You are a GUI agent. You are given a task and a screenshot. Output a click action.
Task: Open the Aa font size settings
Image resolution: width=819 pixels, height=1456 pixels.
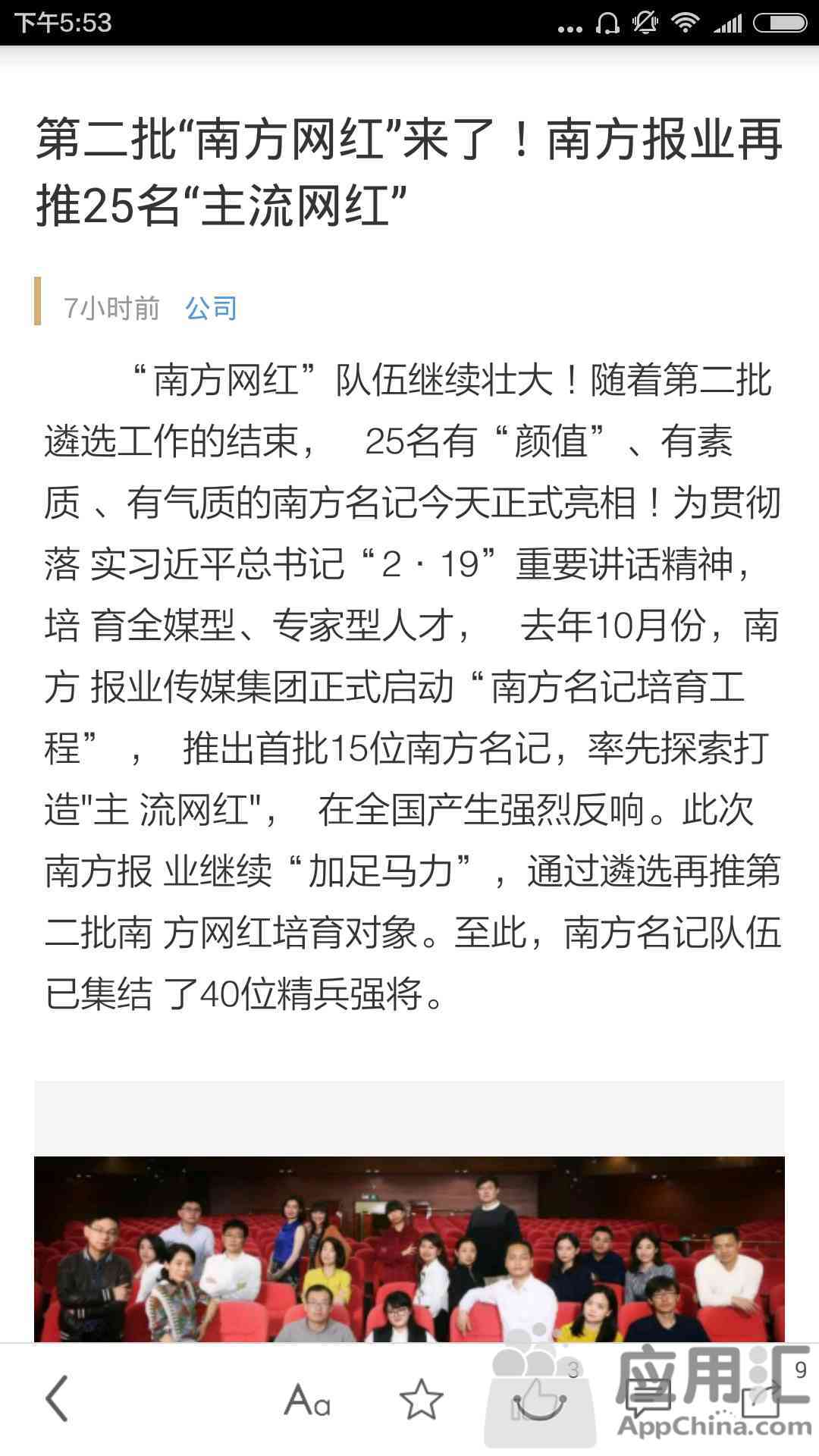pyautogui.click(x=307, y=1399)
